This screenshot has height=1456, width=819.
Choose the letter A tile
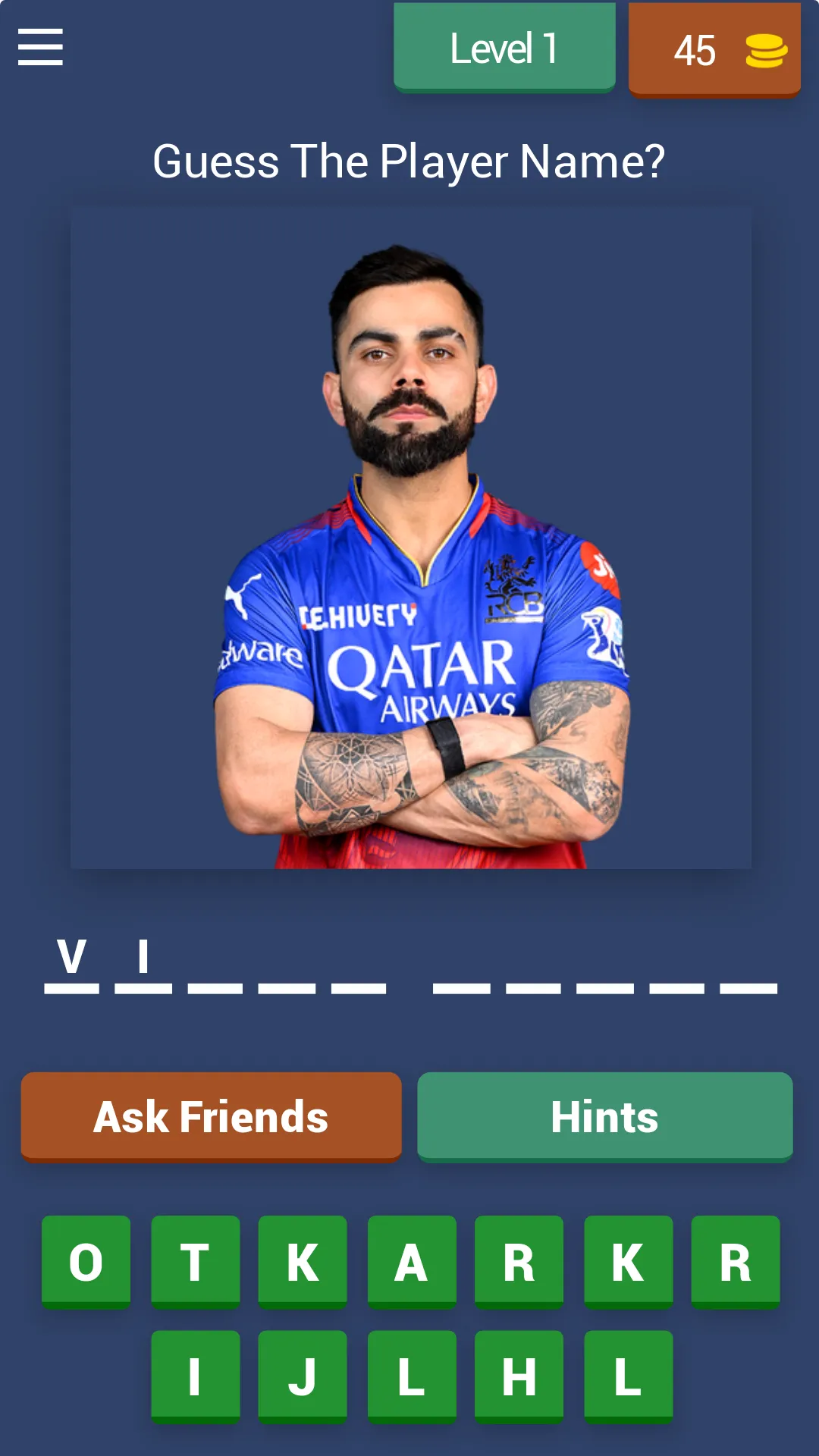click(411, 1262)
